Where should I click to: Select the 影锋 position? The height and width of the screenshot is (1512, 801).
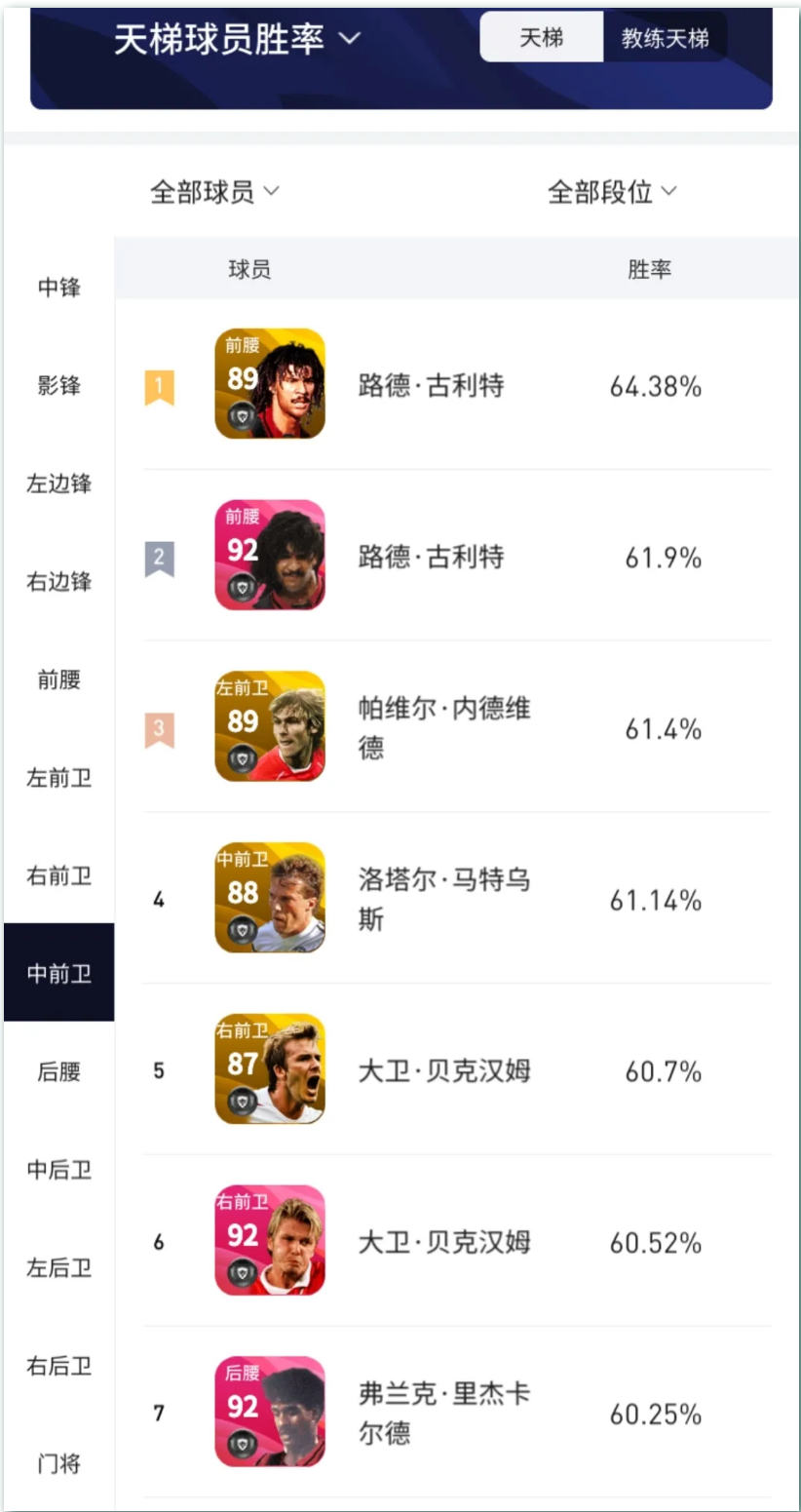58,385
